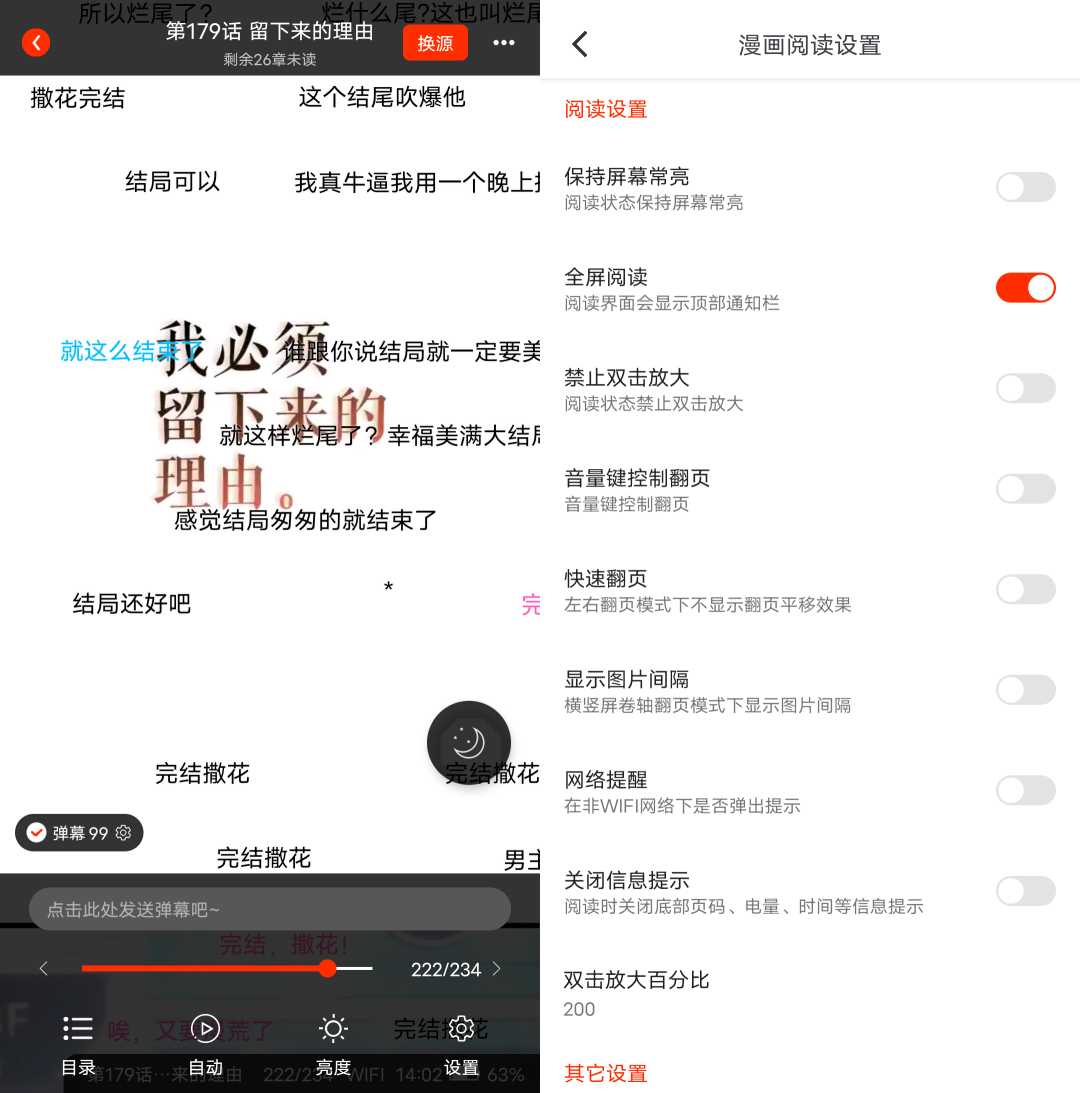Open 双击放大百分比 setting
Viewport: 1080px width, 1093px height.
coord(636,993)
